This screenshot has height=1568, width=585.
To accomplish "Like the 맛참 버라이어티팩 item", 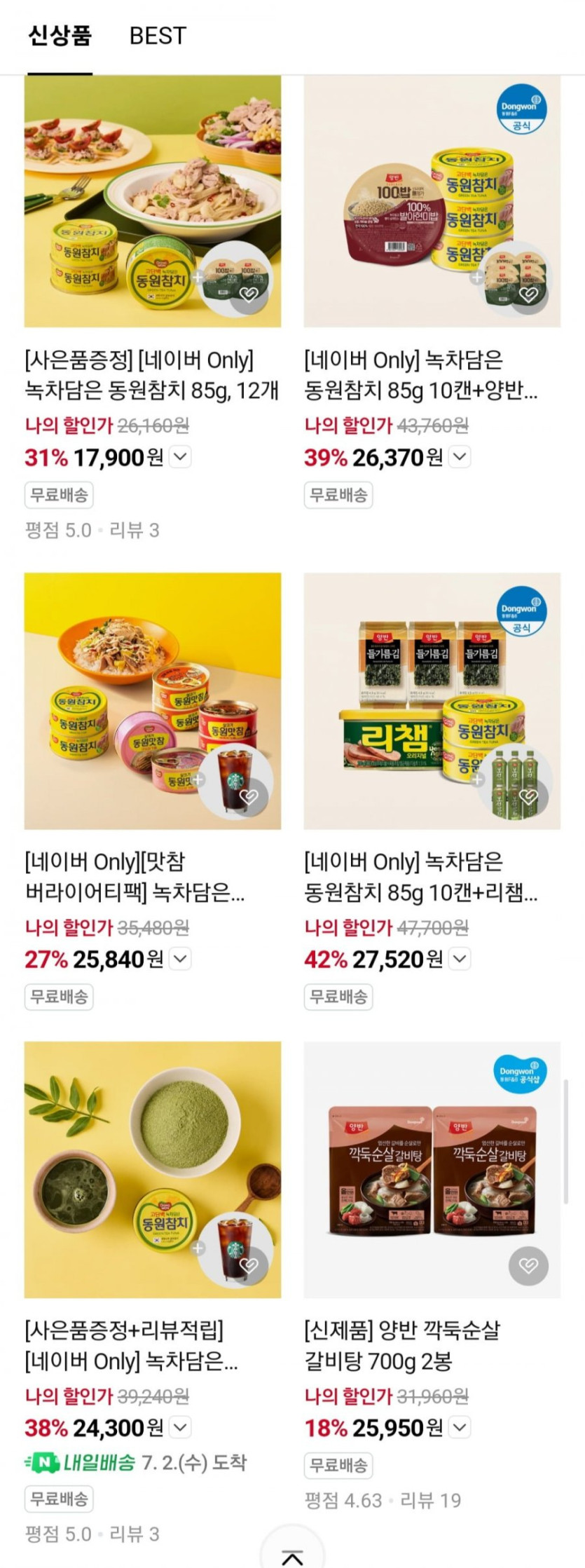I will (x=249, y=797).
